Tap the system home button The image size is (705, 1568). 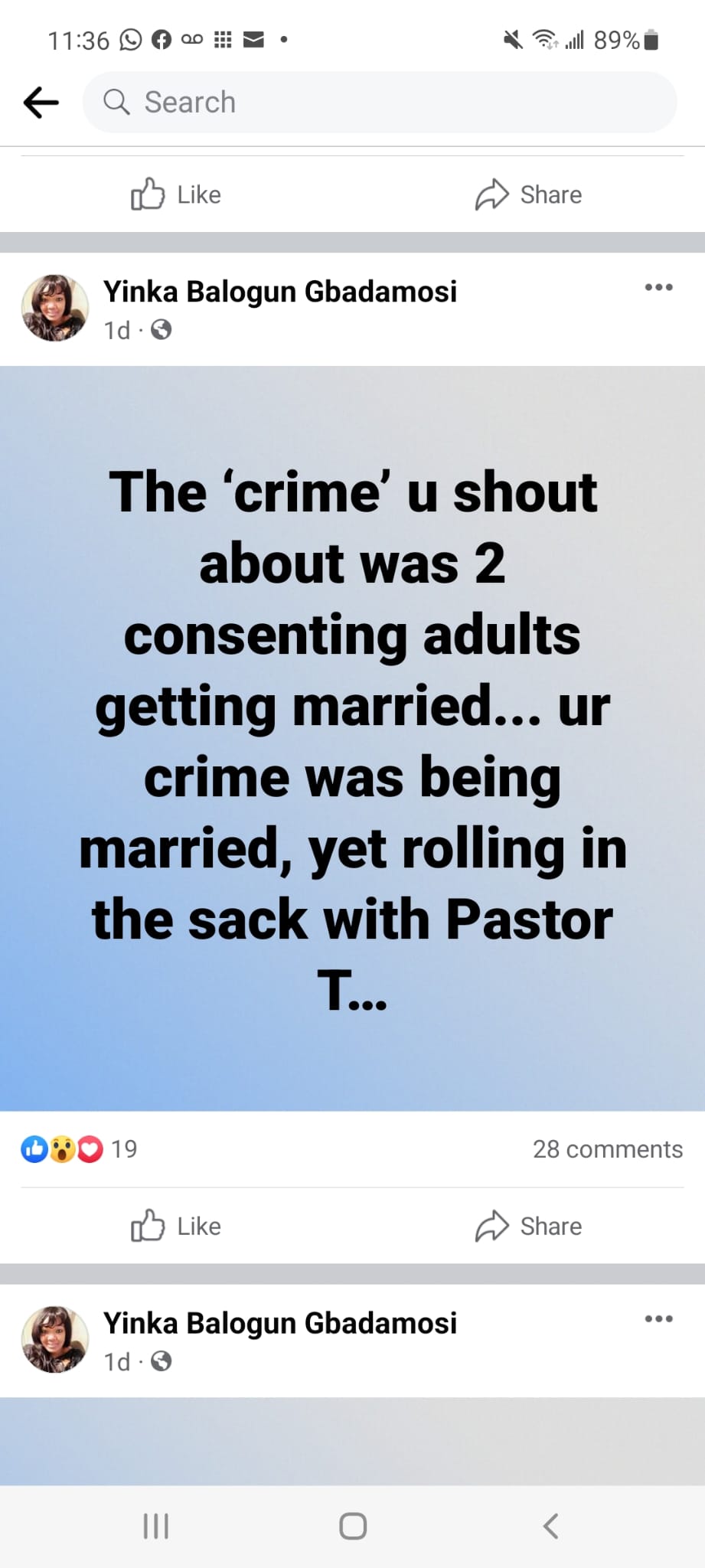click(x=352, y=1526)
